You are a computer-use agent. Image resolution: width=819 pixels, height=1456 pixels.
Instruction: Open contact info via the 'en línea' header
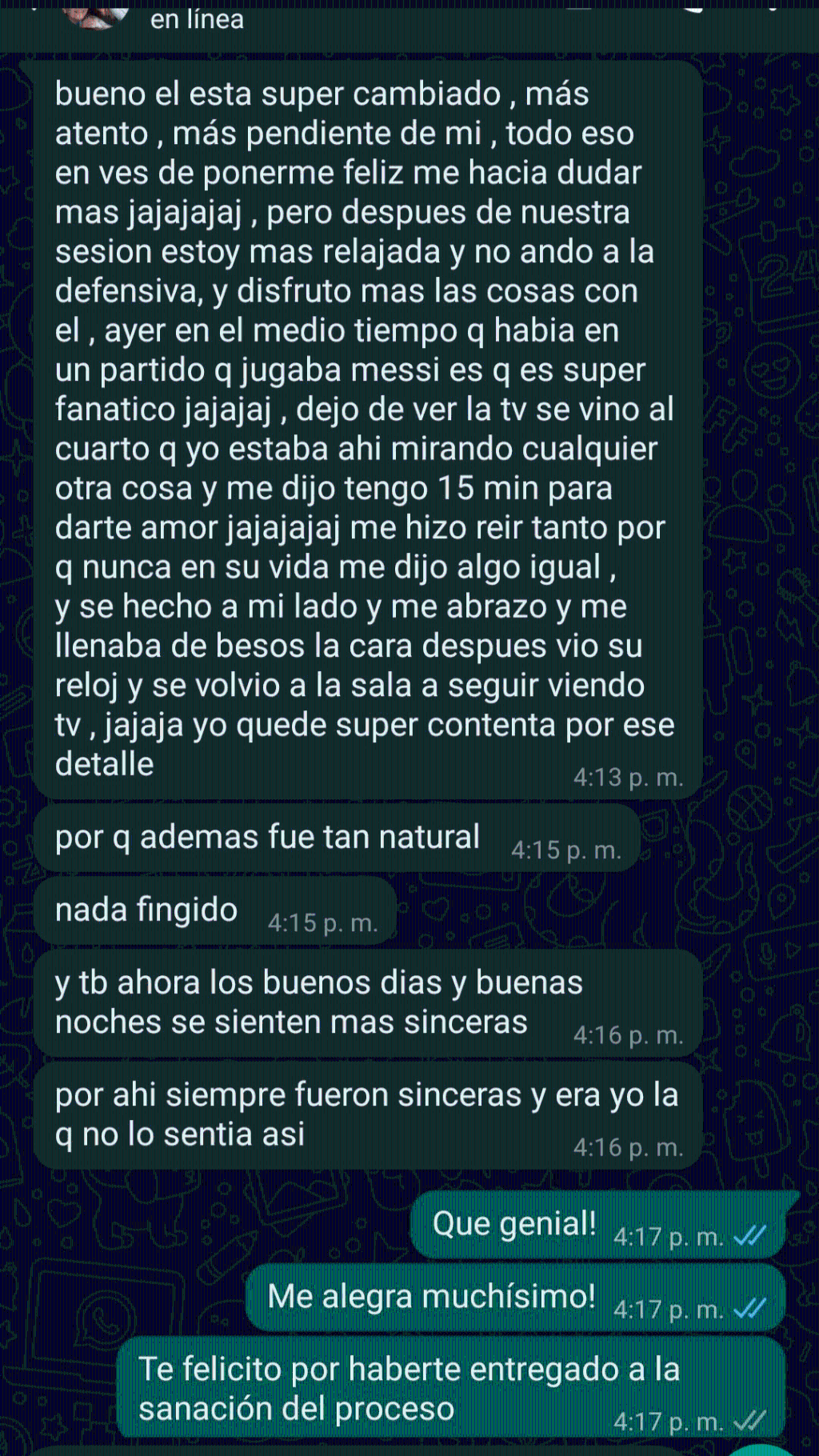click(x=197, y=19)
